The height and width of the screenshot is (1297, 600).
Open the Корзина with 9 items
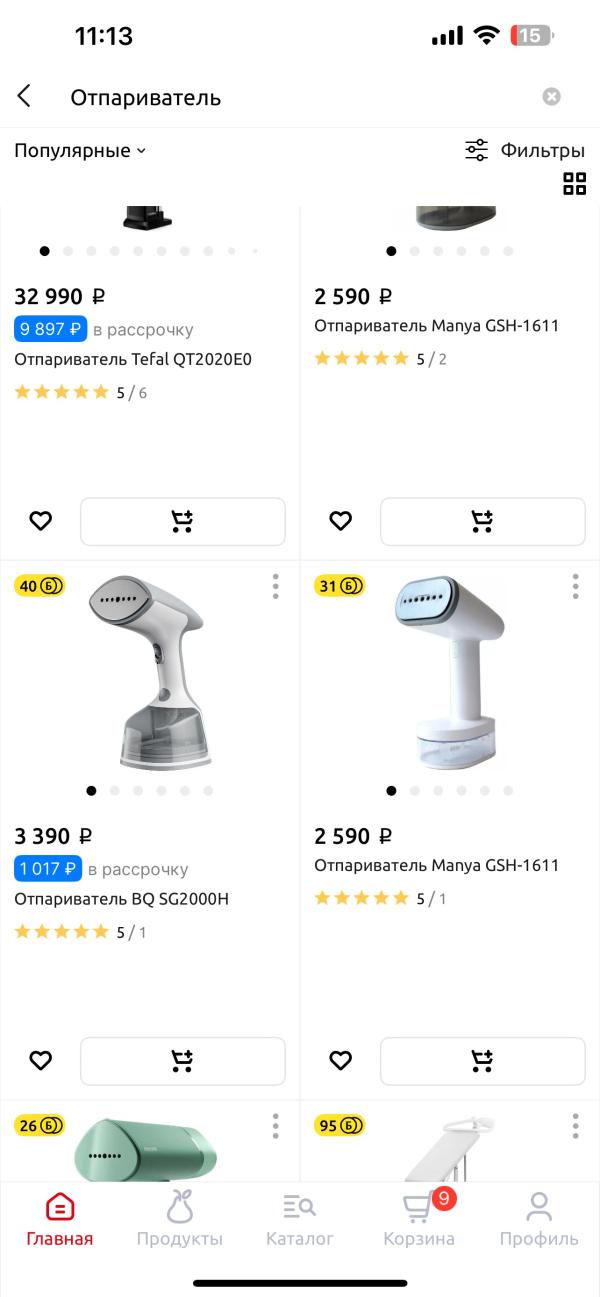coord(419,1220)
